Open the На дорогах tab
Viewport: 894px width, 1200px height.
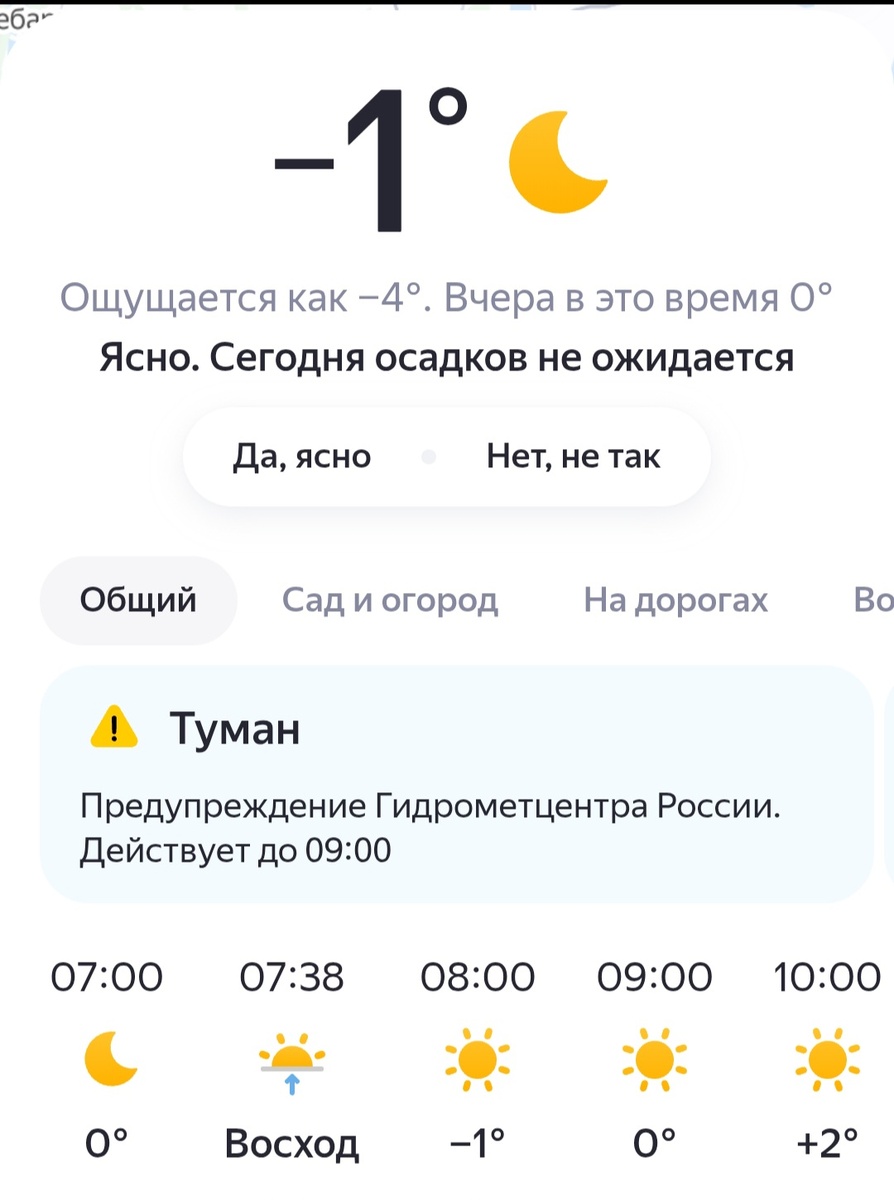click(674, 599)
